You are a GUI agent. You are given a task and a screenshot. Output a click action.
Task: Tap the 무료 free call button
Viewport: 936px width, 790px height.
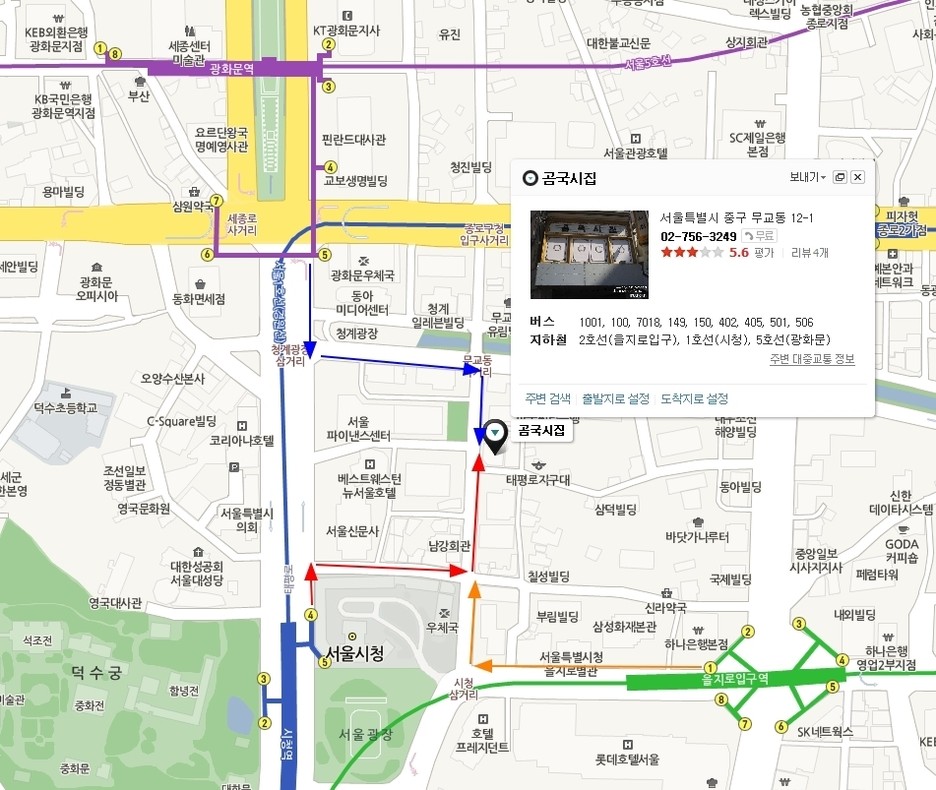(x=760, y=236)
